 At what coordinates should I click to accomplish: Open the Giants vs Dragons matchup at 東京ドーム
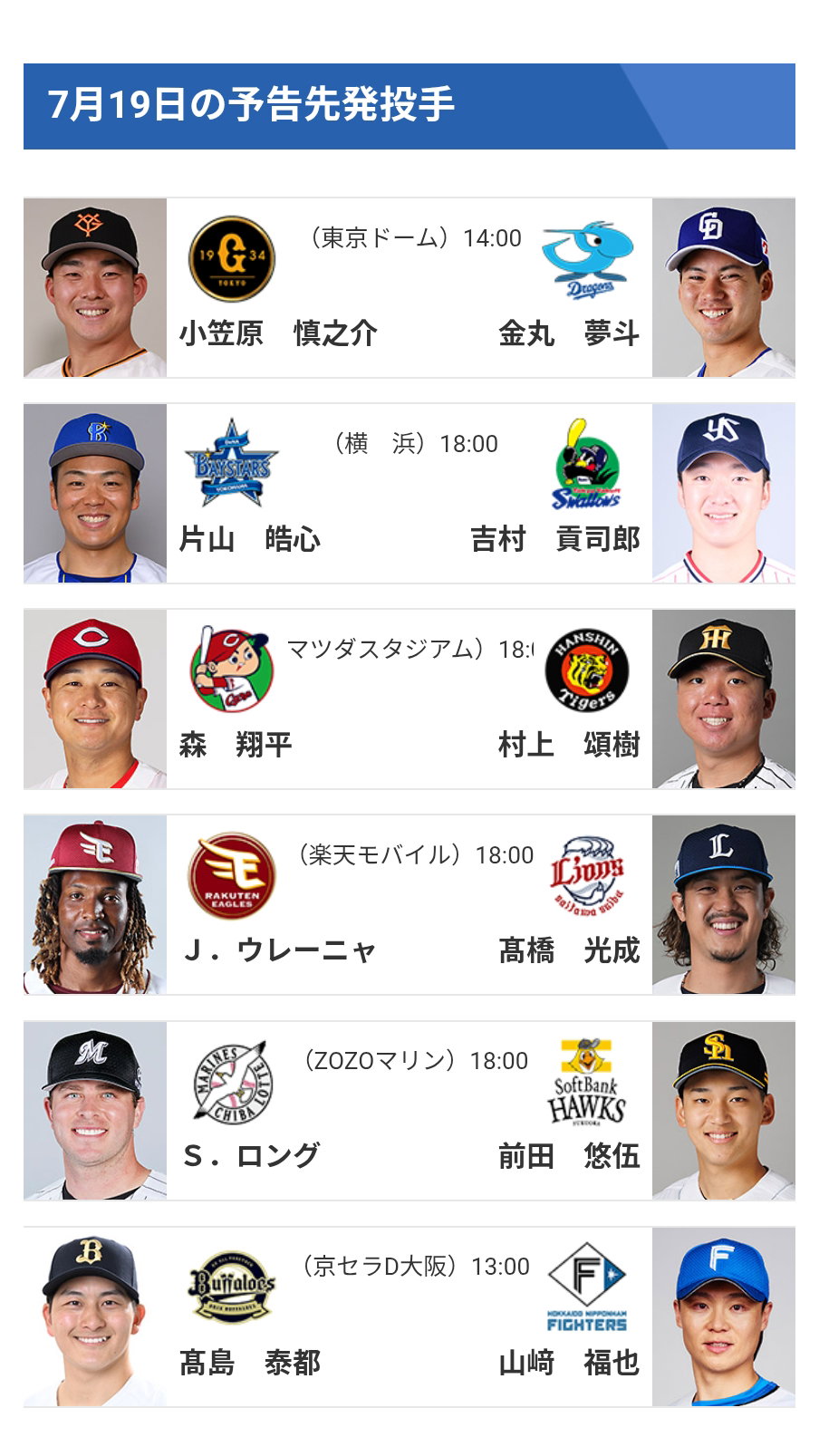click(x=409, y=288)
